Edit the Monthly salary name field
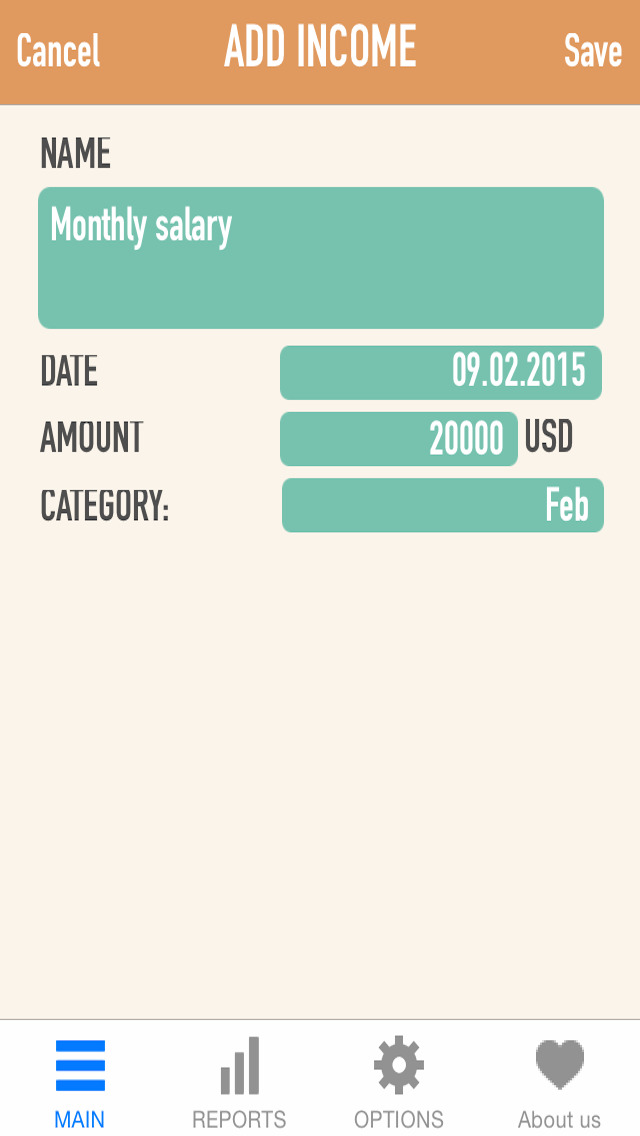Viewport: 640px width, 1136px height. click(320, 258)
